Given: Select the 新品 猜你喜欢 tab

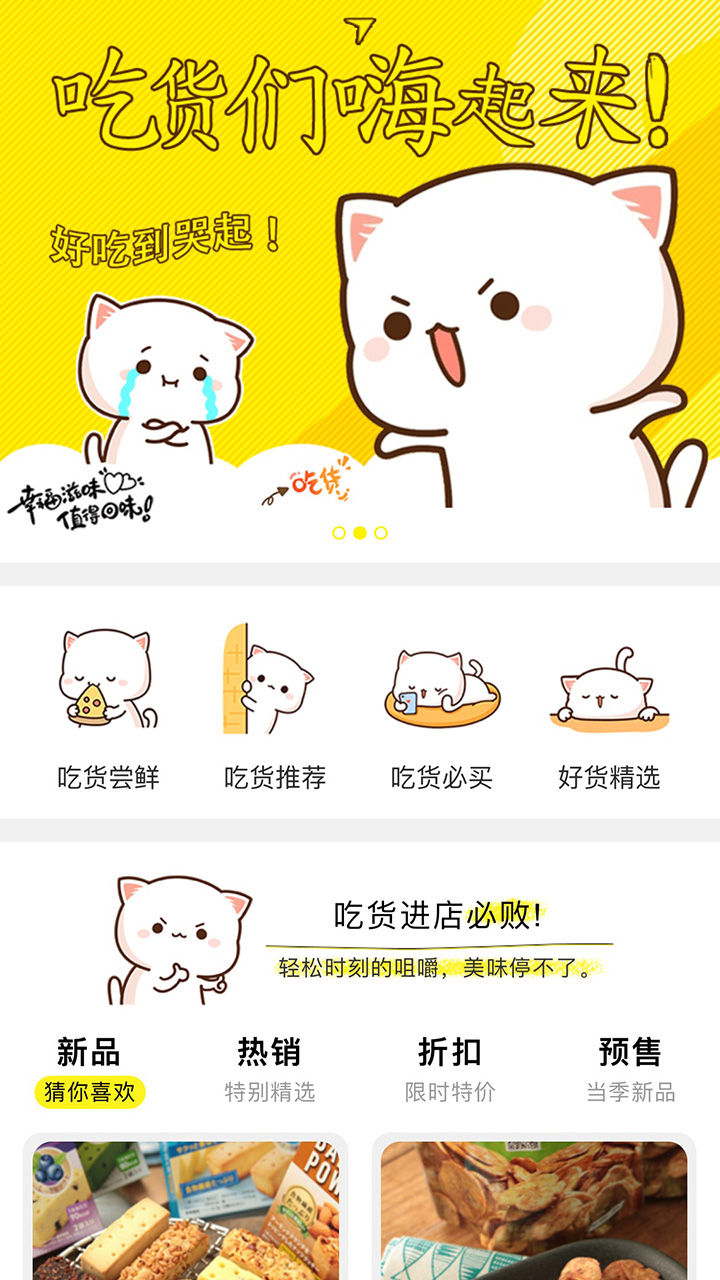Looking at the screenshot, I should (x=89, y=1070).
